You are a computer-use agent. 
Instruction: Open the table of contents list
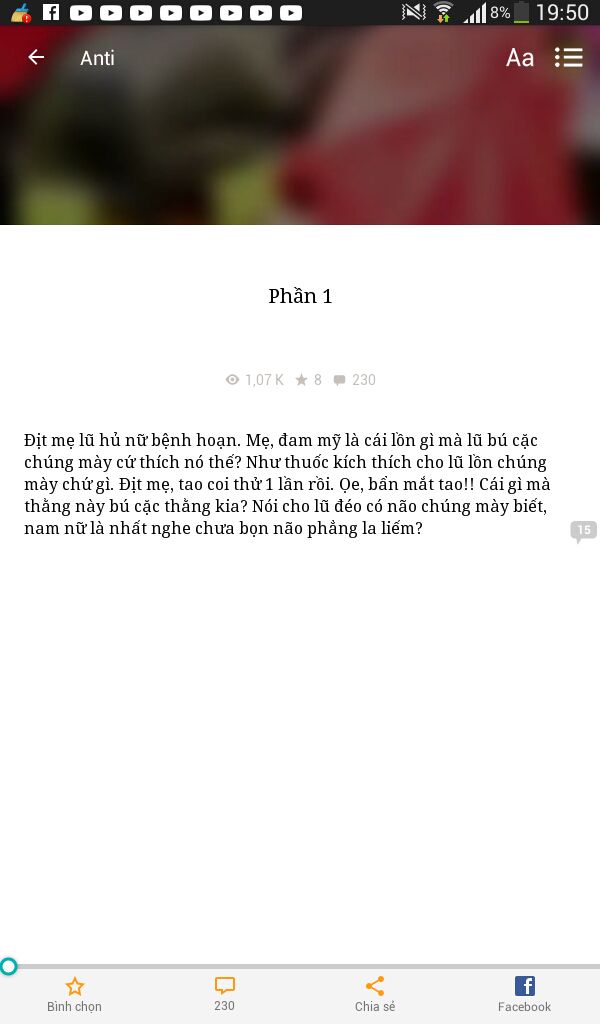[569, 58]
